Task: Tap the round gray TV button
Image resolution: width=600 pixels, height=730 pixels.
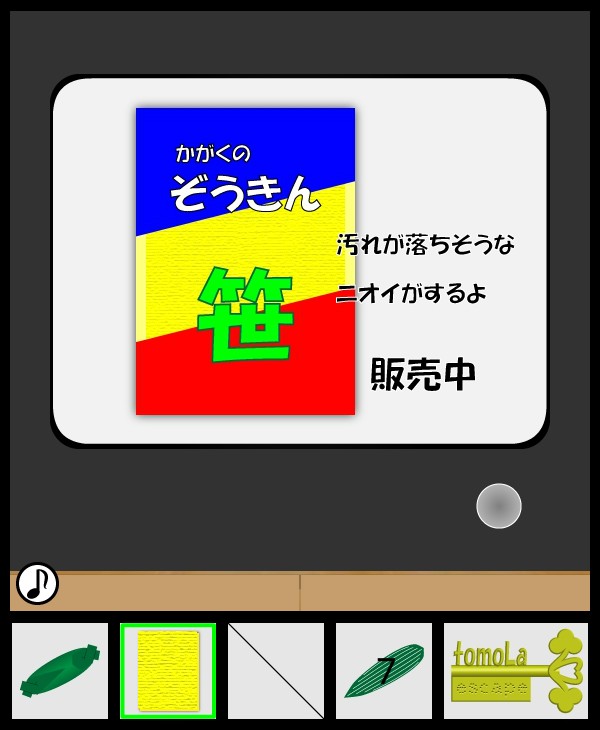Action: click(499, 506)
